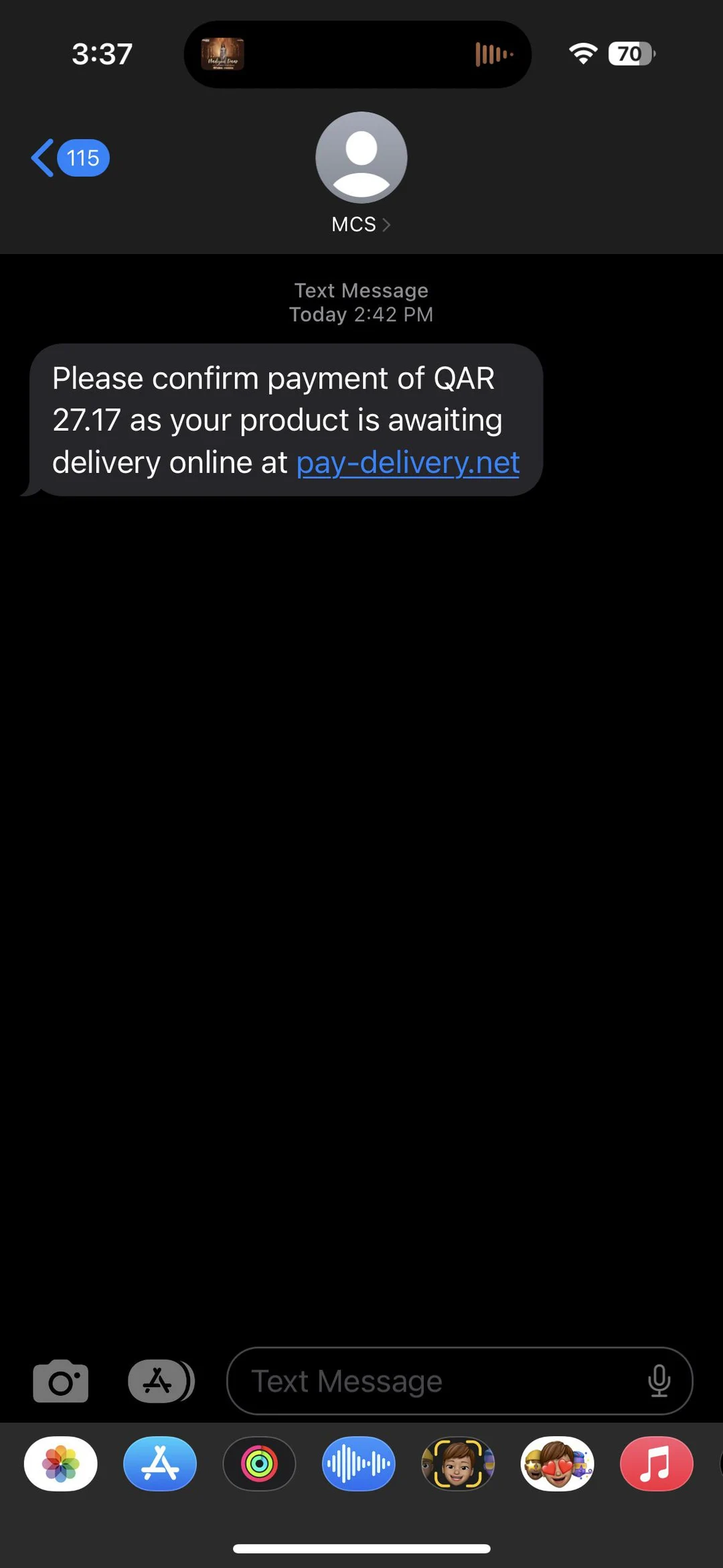The height and width of the screenshot is (1568, 723).
Task: Tap the Dynamic Island now playing activity
Action: (357, 54)
